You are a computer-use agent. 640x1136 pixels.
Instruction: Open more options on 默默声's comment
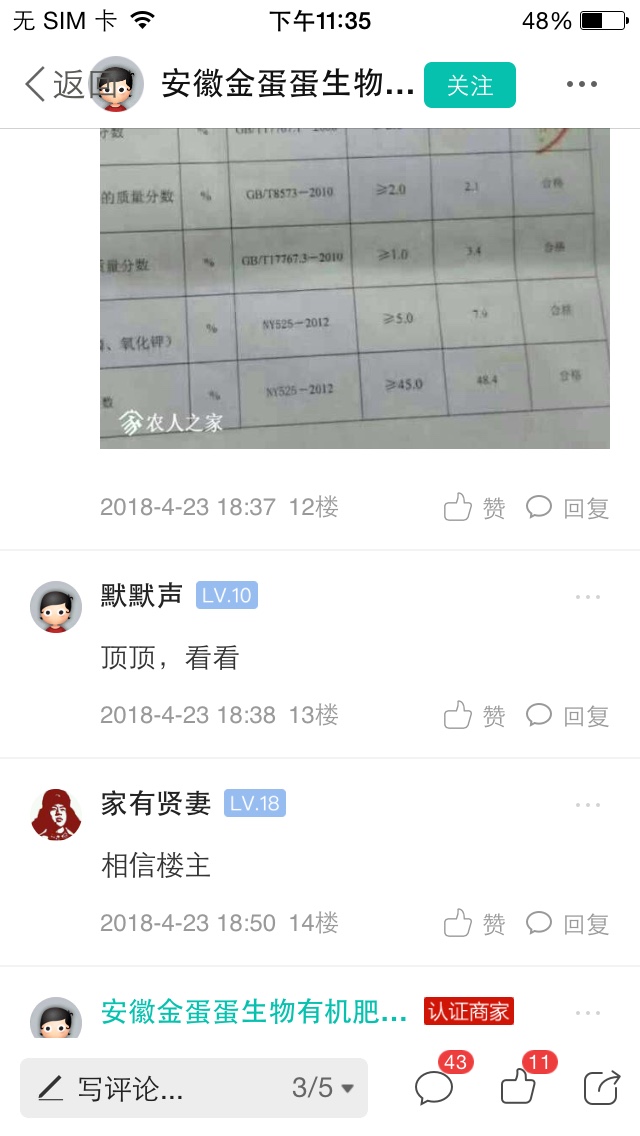point(588,597)
